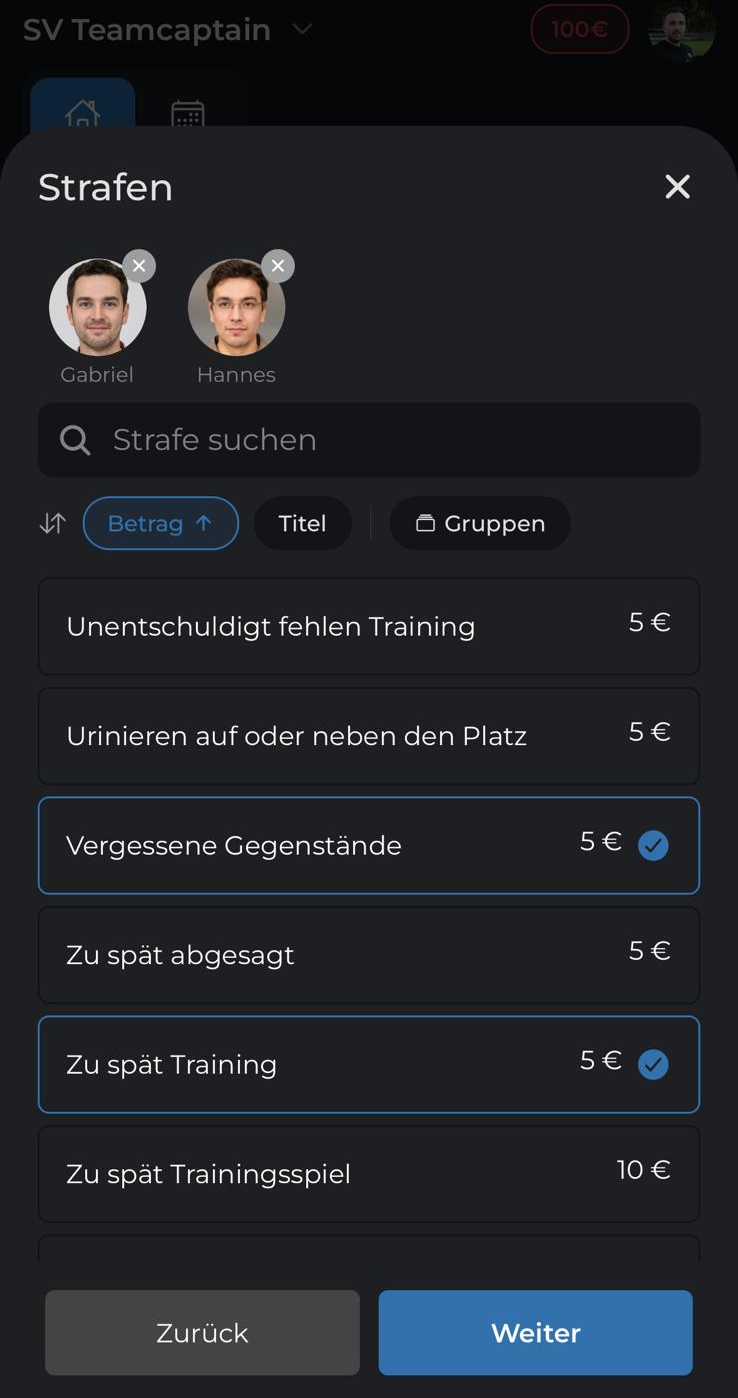This screenshot has height=1398, width=738.
Task: Sort the list by Titel
Action: 303,523
